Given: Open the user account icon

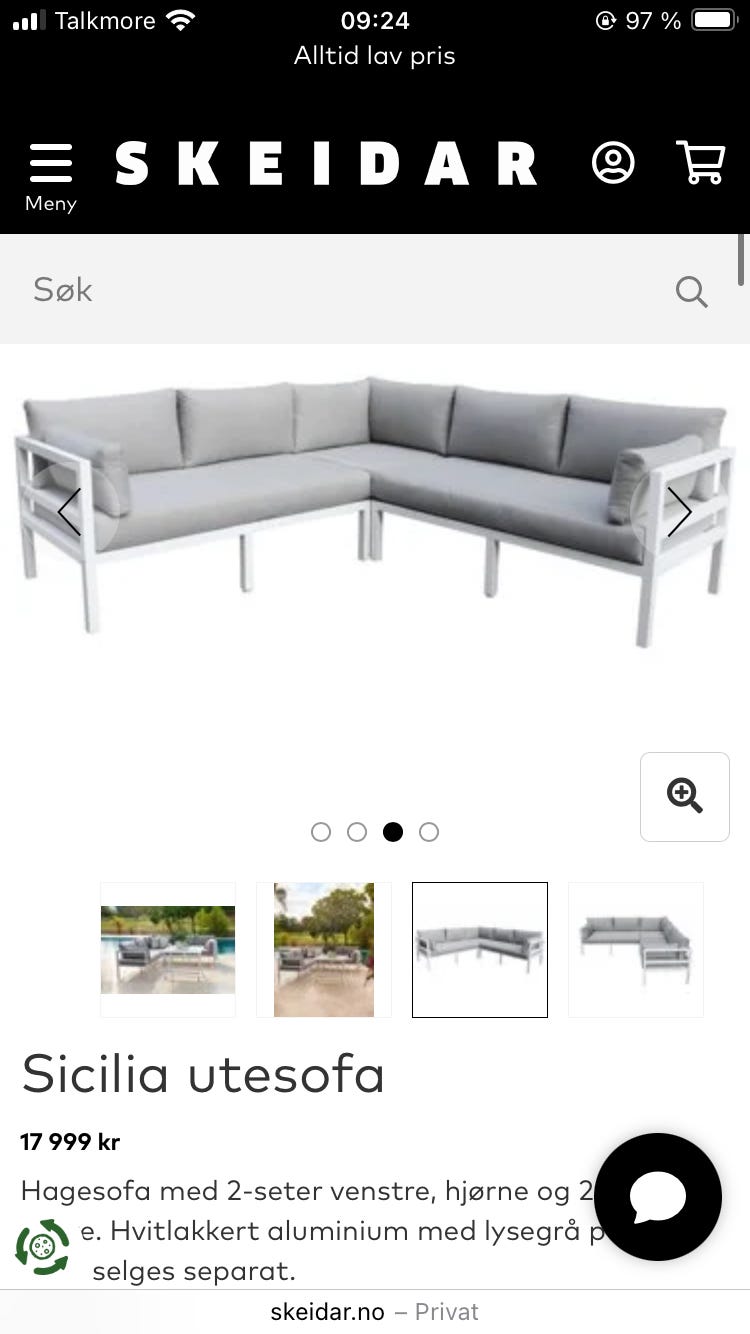Looking at the screenshot, I should (x=613, y=162).
